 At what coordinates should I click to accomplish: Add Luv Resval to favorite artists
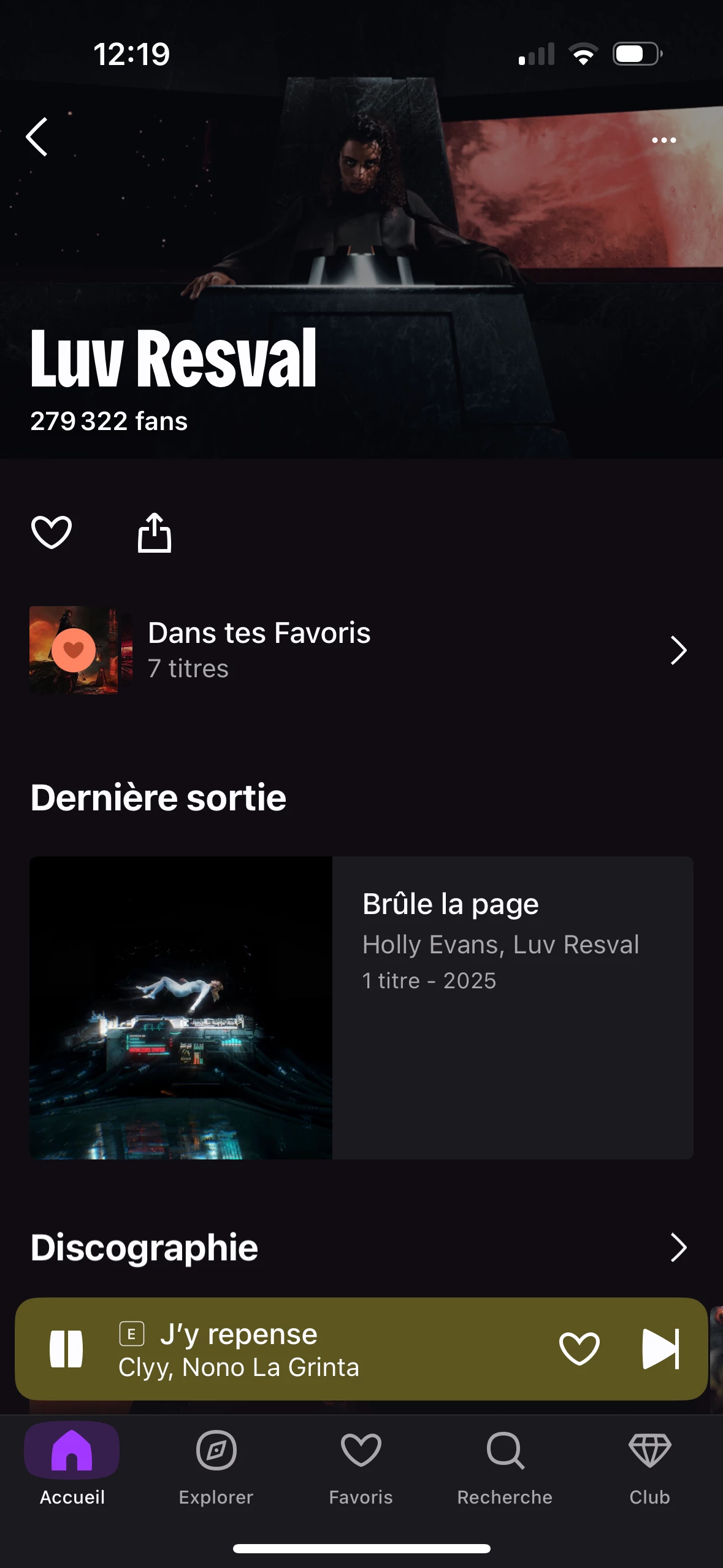(x=52, y=532)
